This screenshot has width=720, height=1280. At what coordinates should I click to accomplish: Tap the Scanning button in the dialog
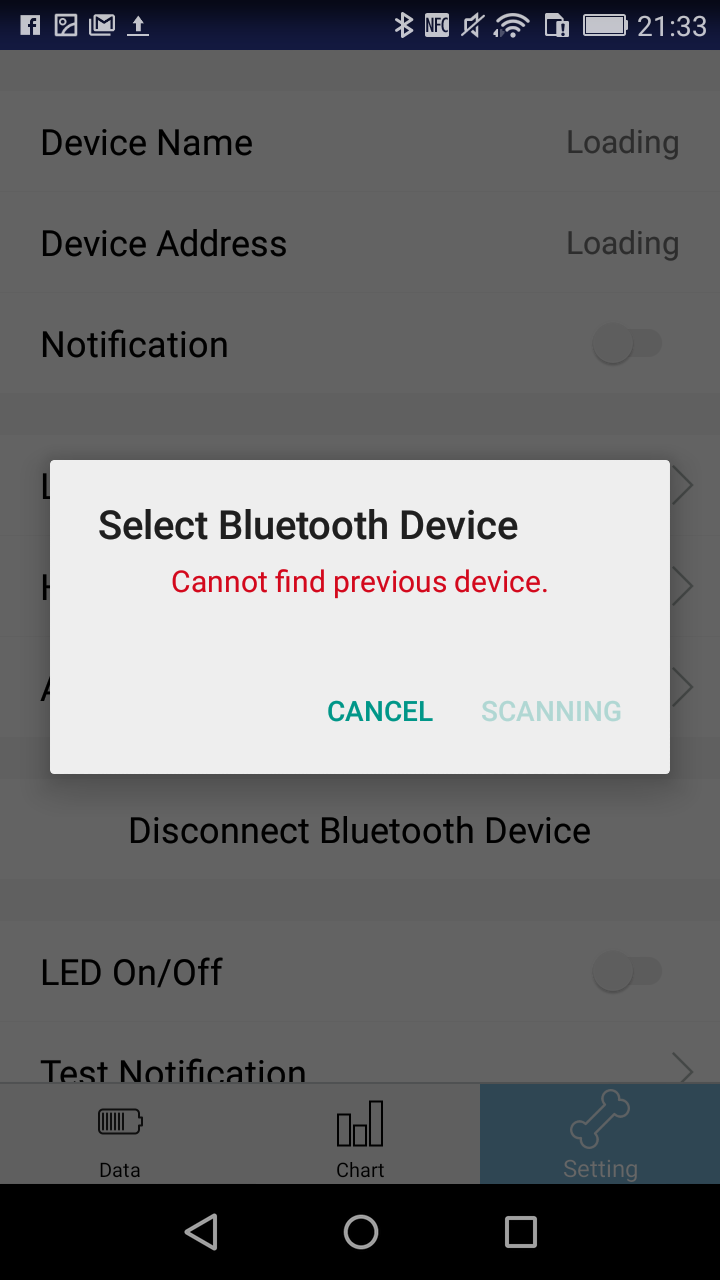point(551,711)
